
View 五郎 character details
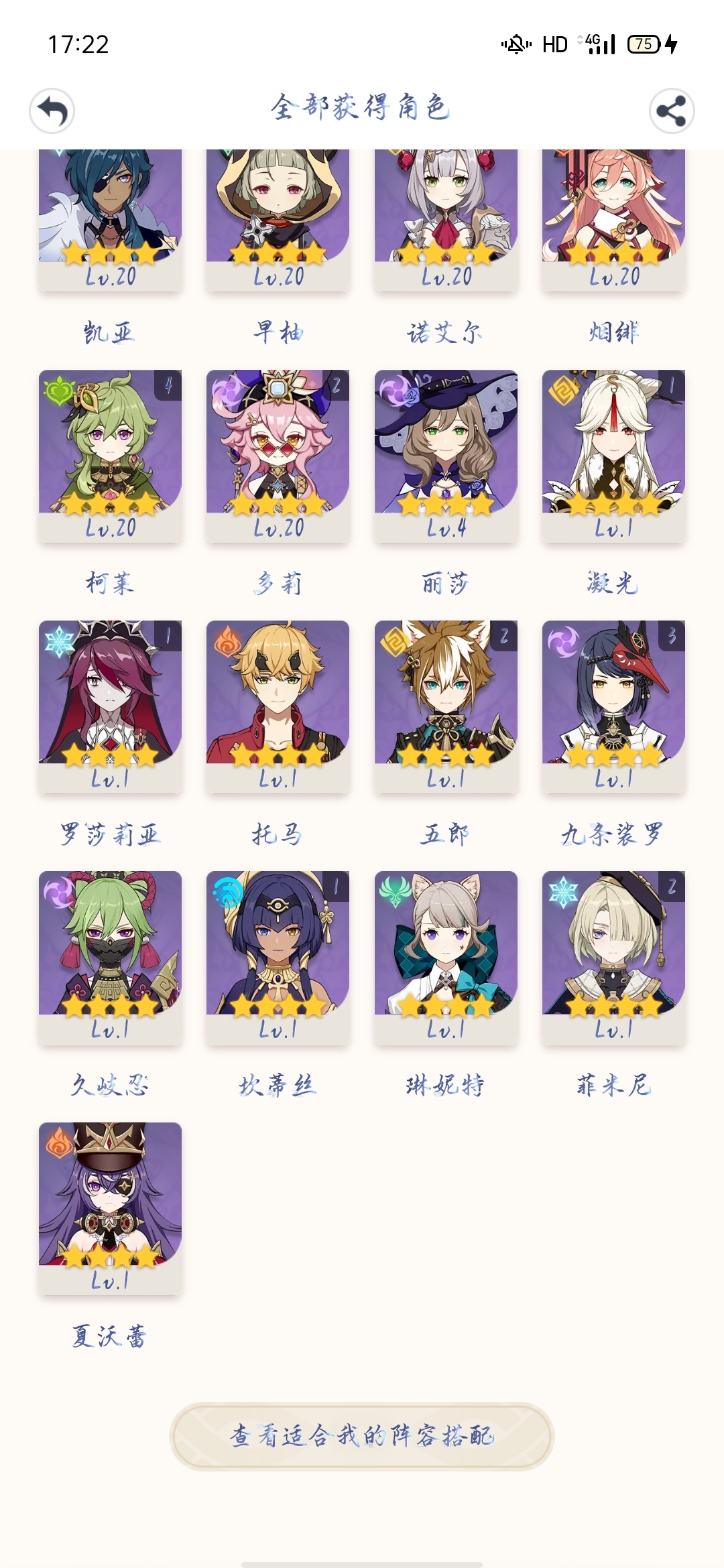click(x=446, y=706)
